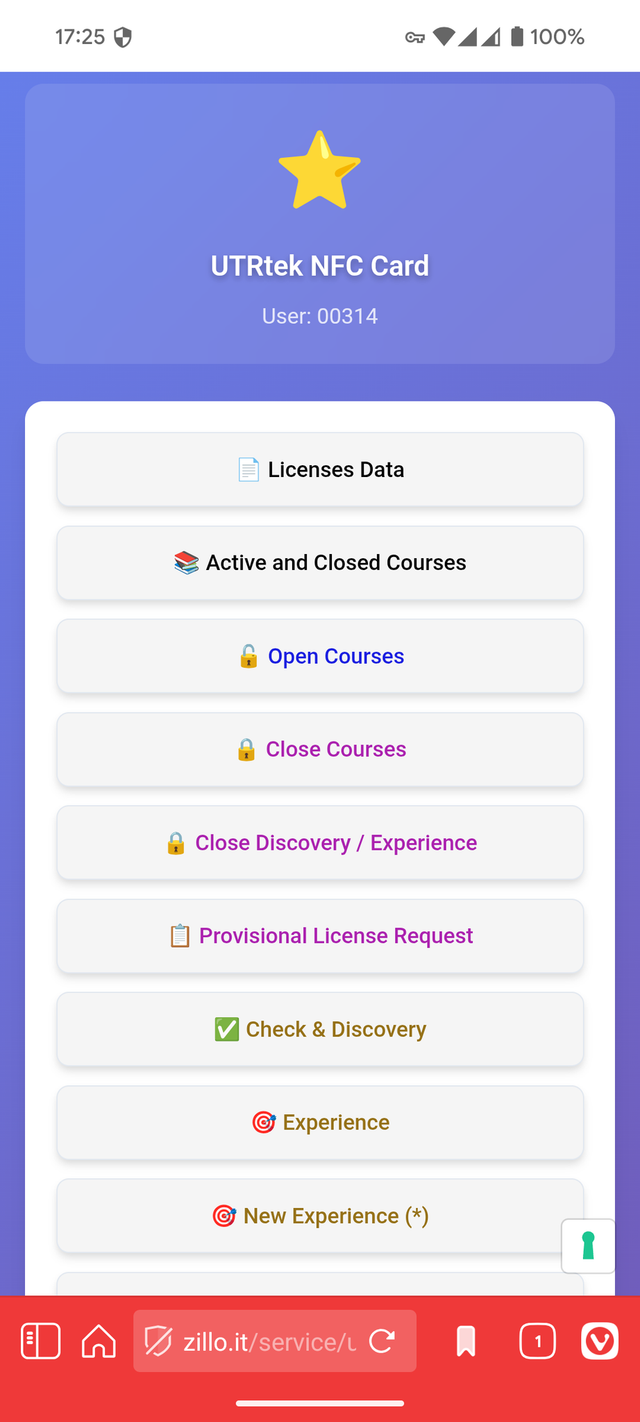Go to the browser home page
The width and height of the screenshot is (640, 1422).
coord(98,1341)
